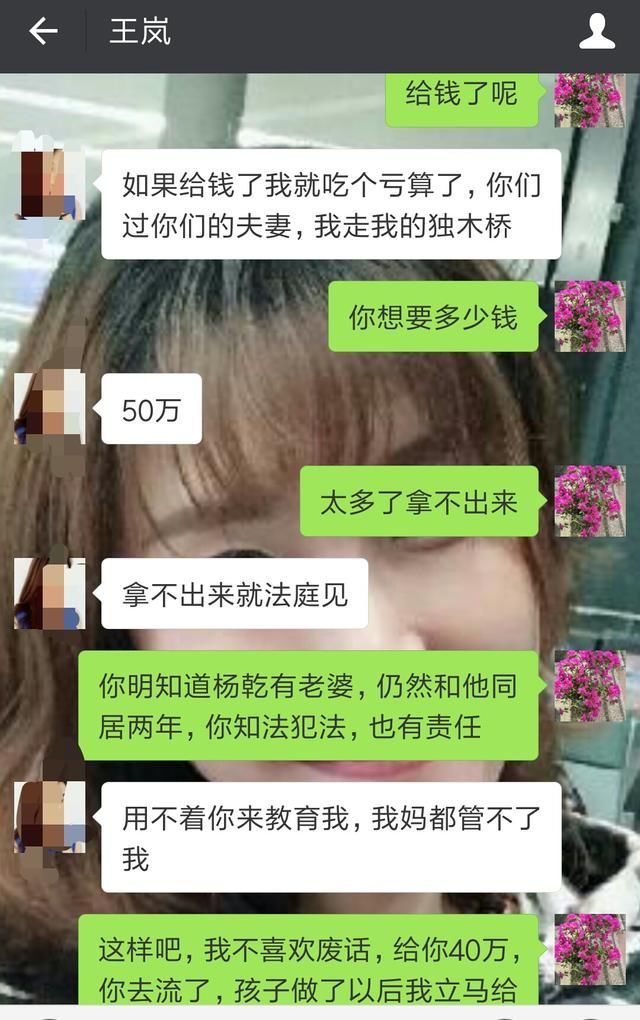
Task: Tap the avatar beside the 用不着你来教育我 message
Action: (x=49, y=817)
